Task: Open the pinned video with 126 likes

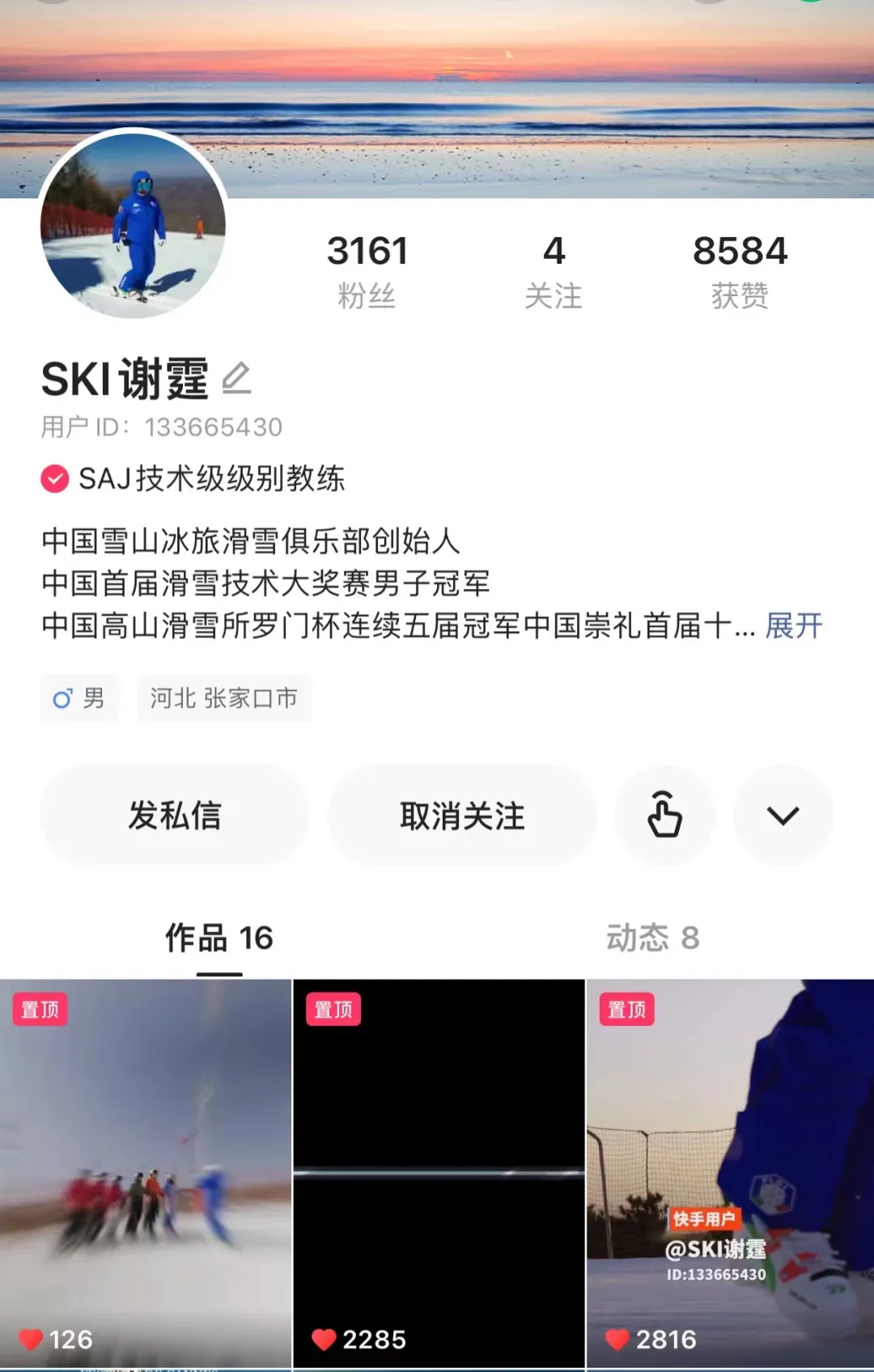Action: click(146, 1173)
